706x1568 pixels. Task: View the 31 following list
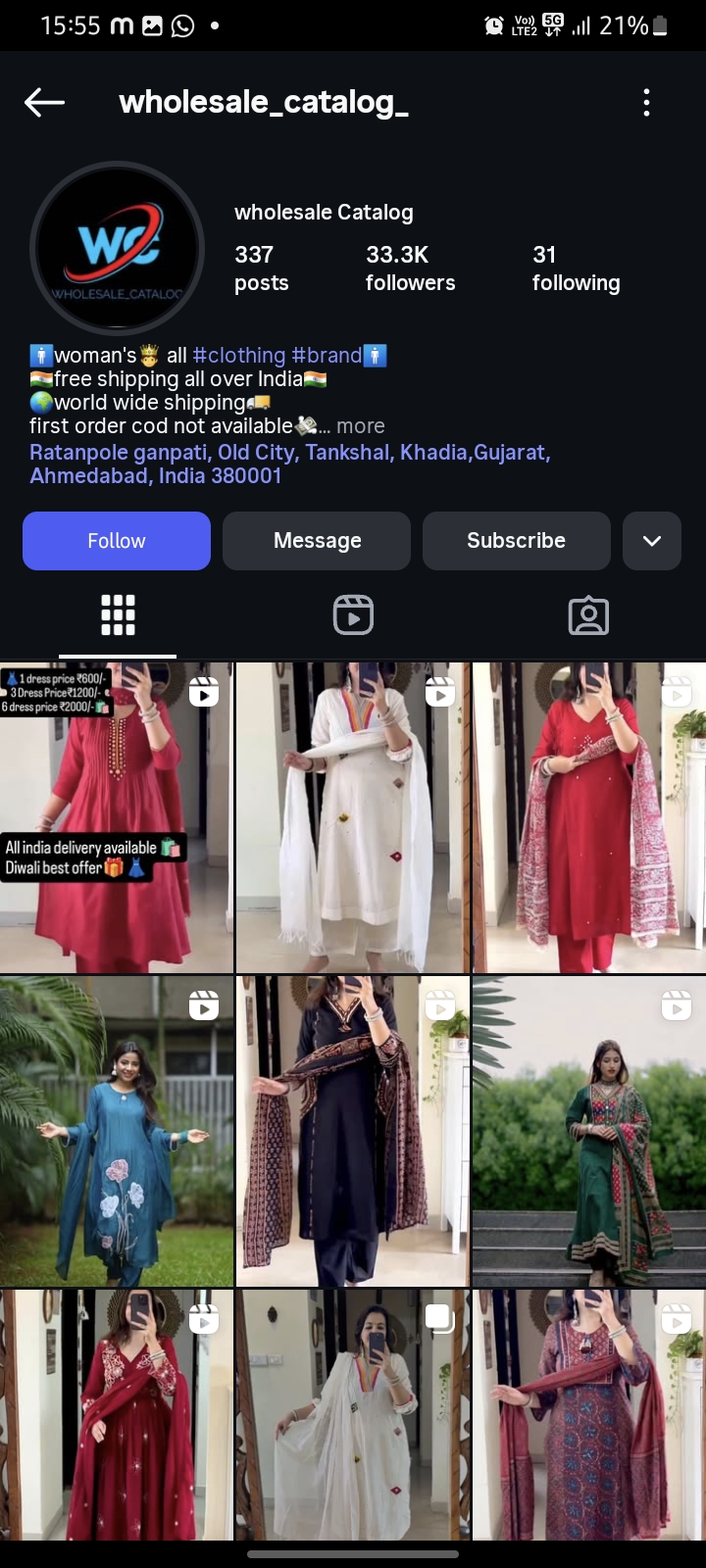[576, 269]
